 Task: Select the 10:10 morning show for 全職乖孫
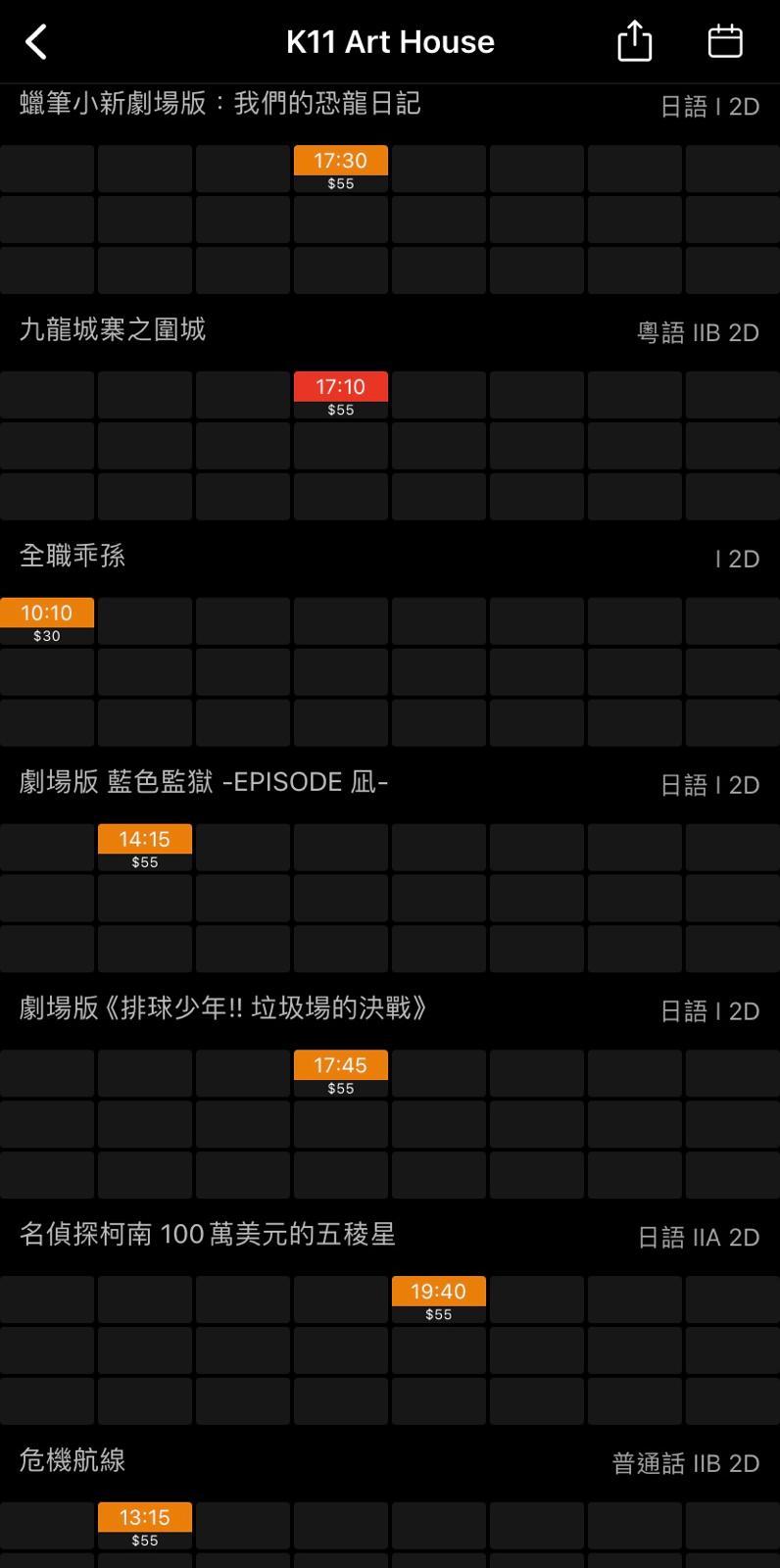point(46,612)
